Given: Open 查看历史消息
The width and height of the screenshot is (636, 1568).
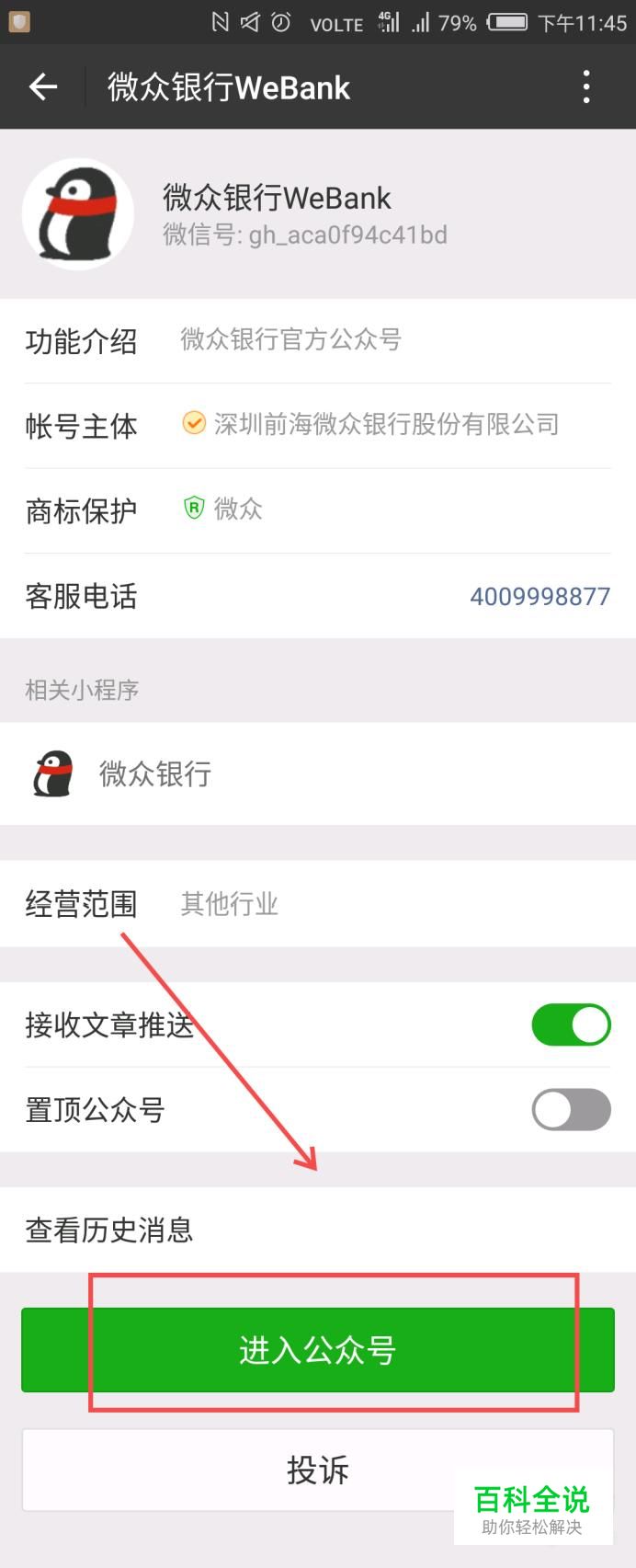Looking at the screenshot, I should pyautogui.click(x=317, y=1230).
